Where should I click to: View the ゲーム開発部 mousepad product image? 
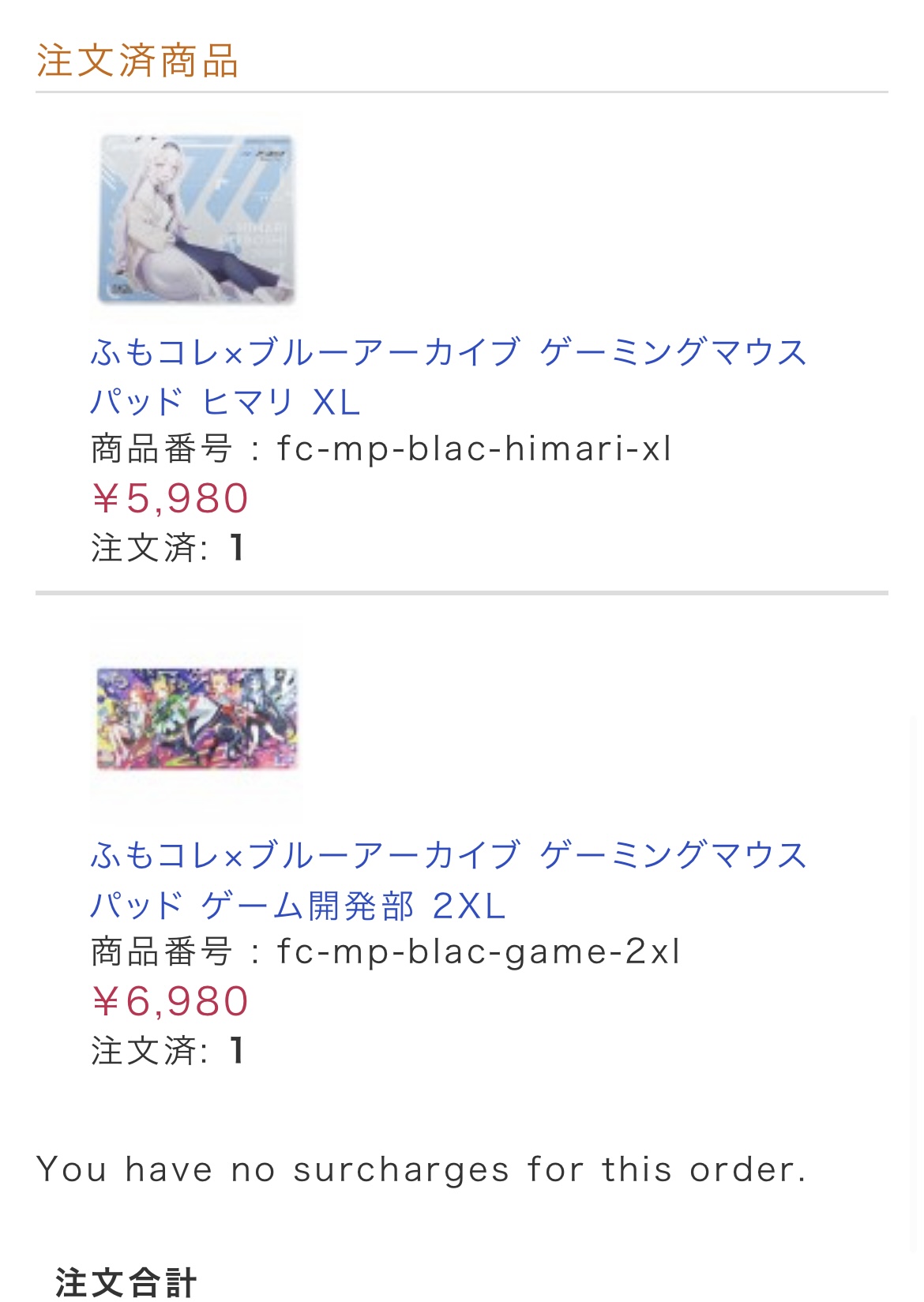click(x=196, y=719)
